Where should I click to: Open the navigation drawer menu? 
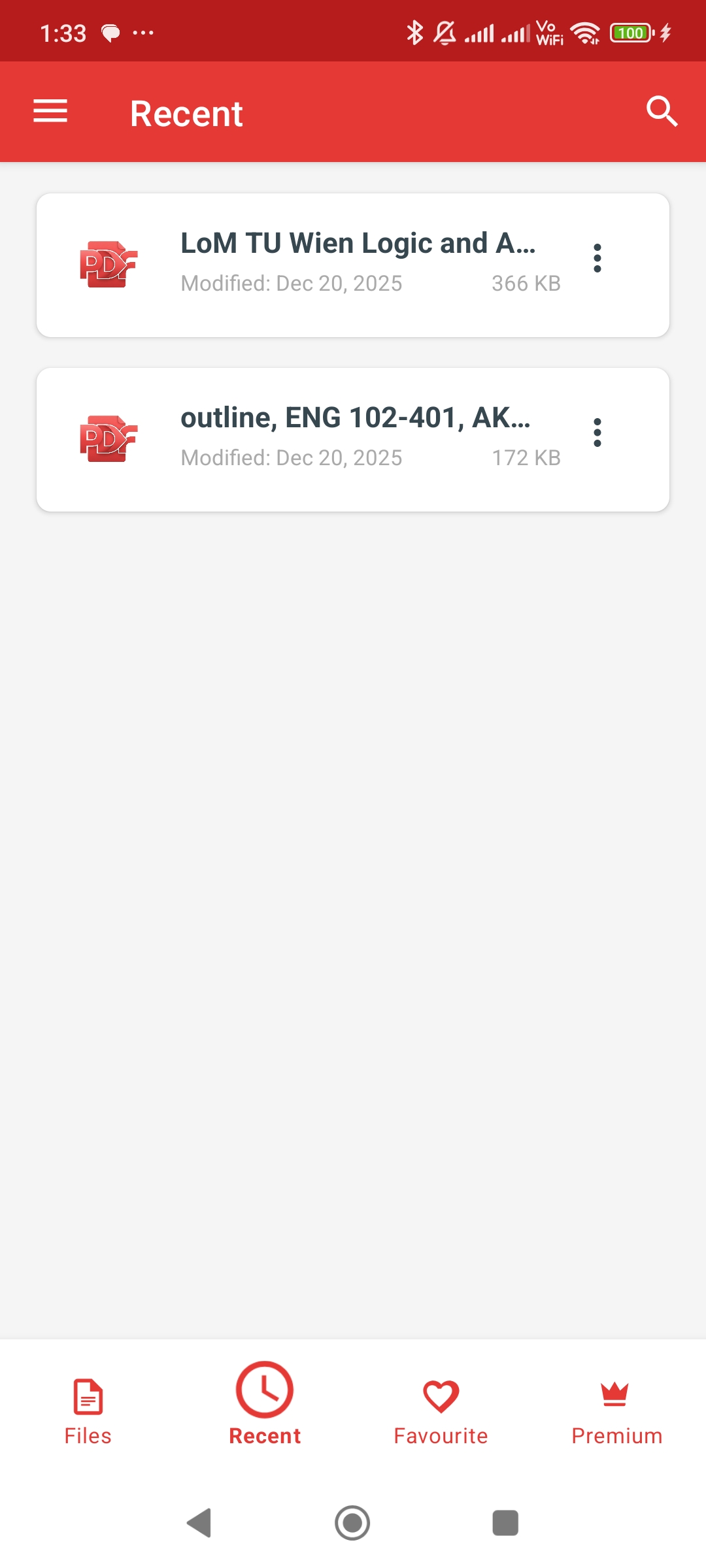[x=50, y=111]
